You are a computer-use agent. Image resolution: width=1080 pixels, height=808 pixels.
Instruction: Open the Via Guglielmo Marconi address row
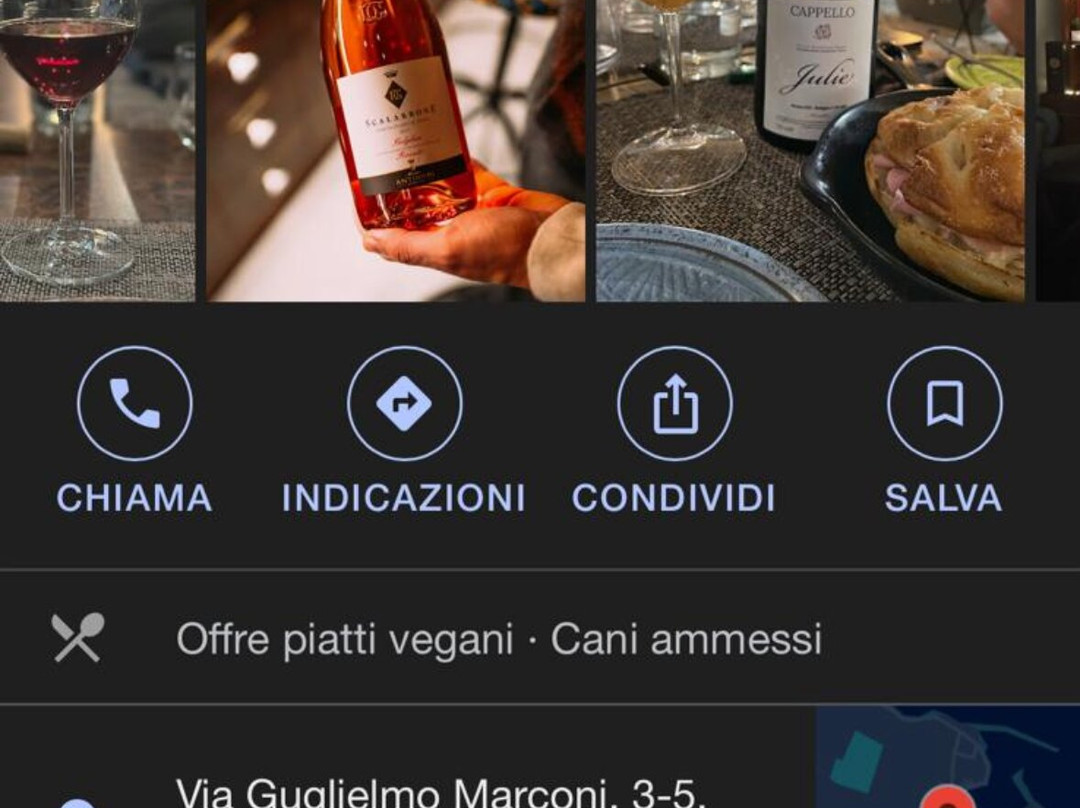440,790
